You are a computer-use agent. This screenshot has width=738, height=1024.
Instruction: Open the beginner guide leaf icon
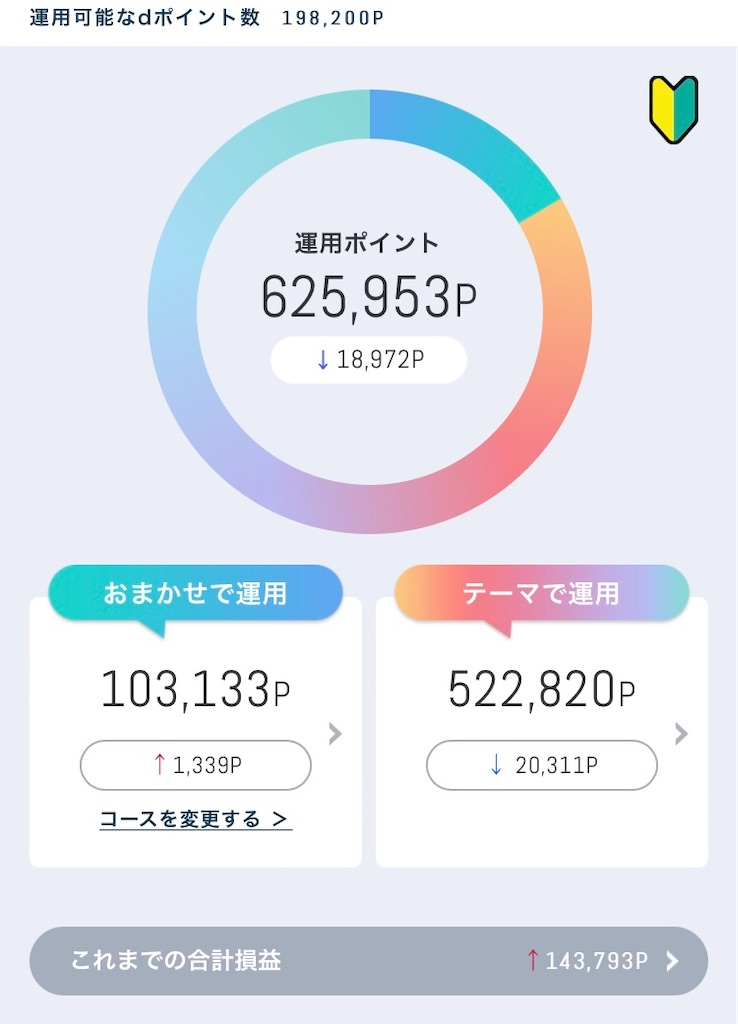click(x=673, y=109)
